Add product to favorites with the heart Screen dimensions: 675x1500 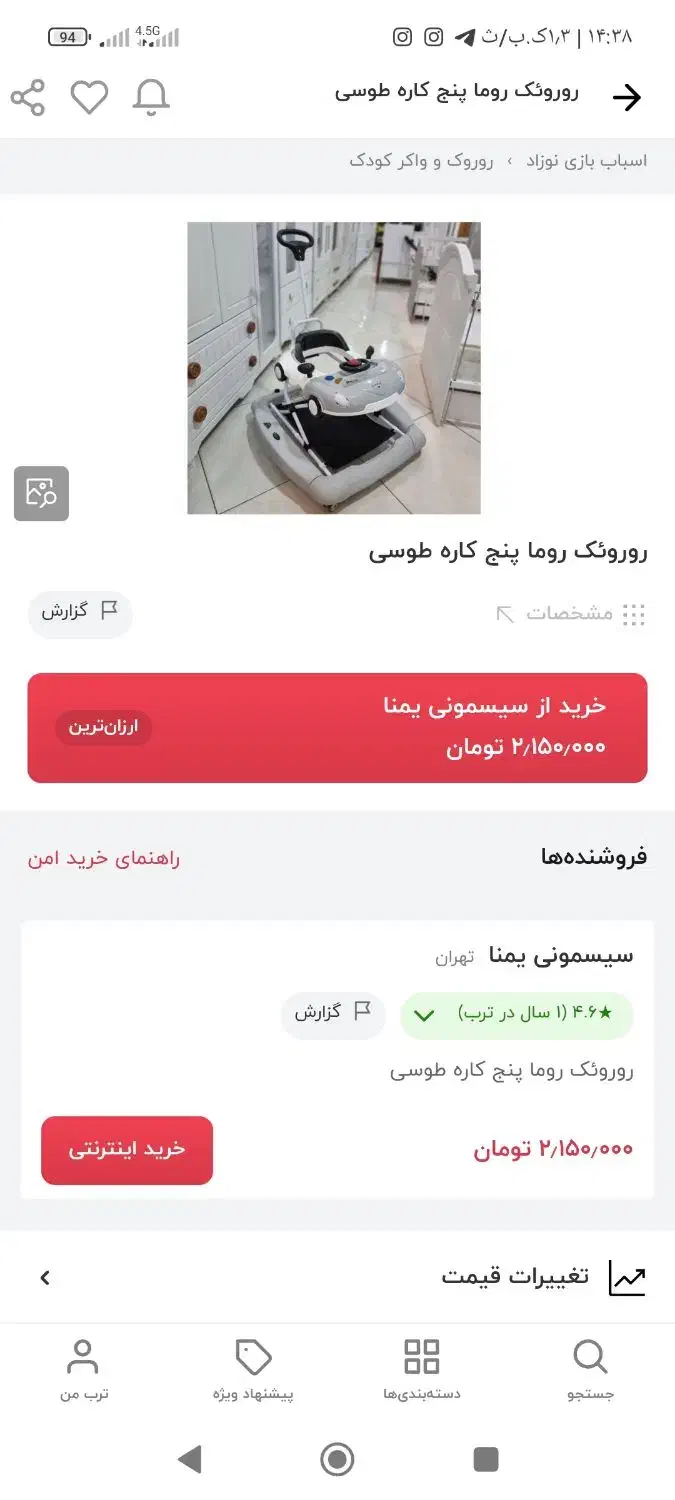tap(89, 97)
